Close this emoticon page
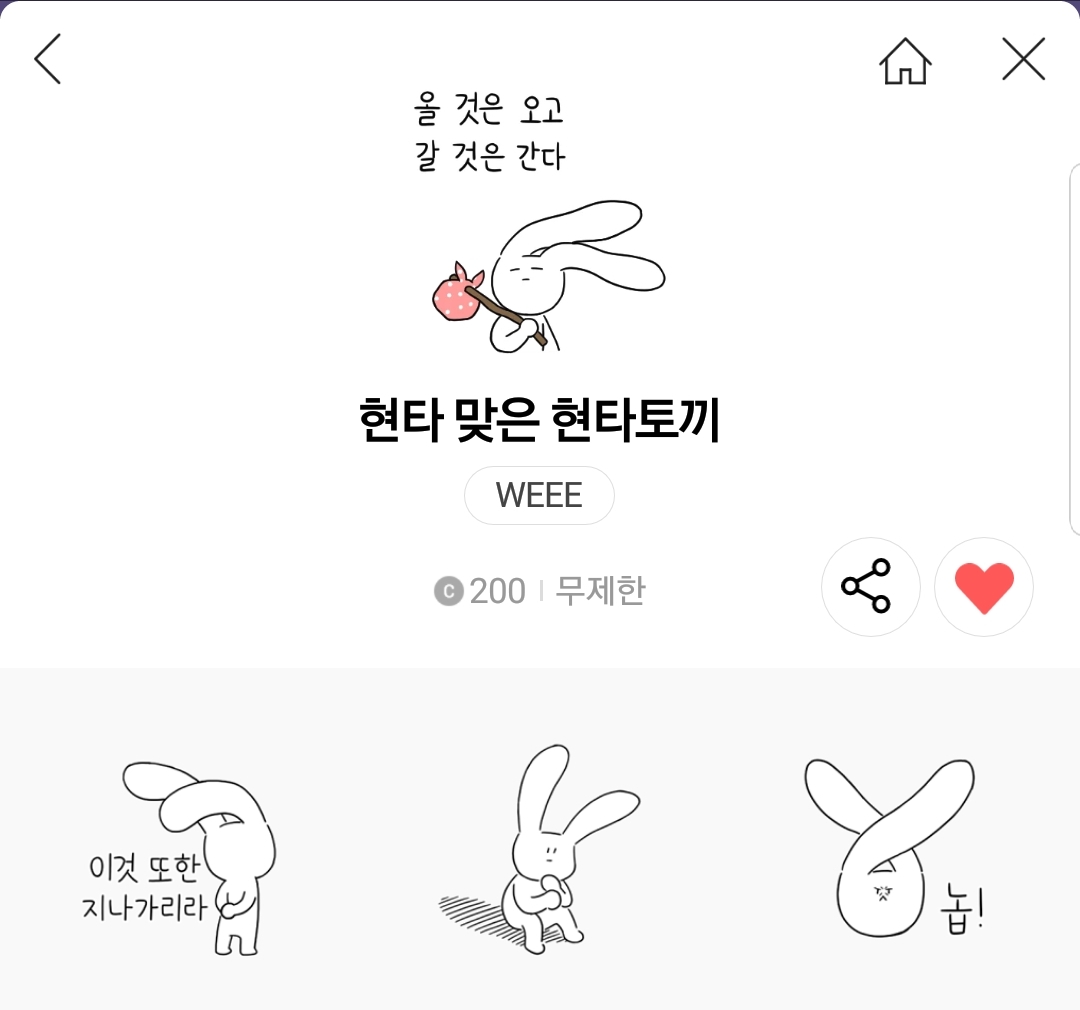Viewport: 1080px width, 1010px height. click(x=1023, y=60)
